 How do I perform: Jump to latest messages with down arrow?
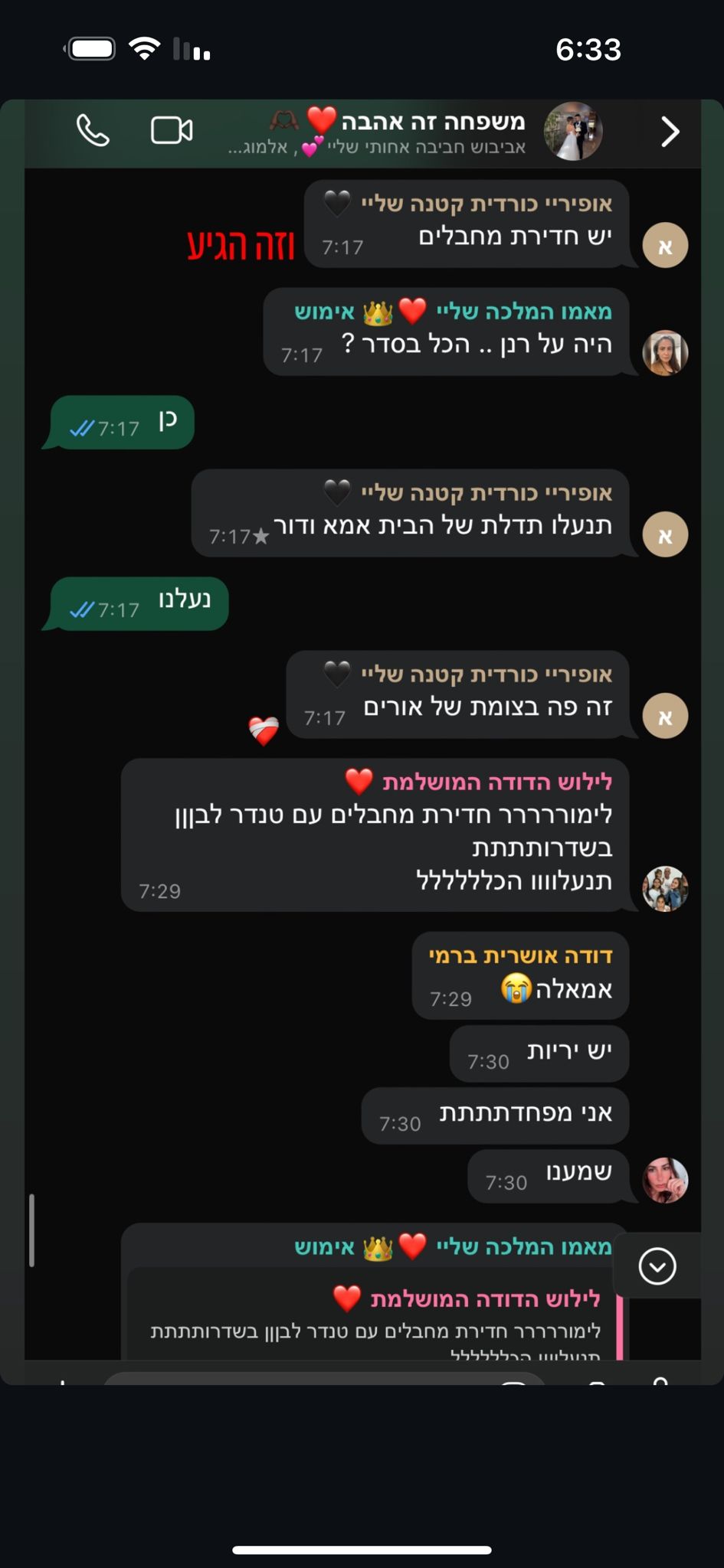tap(657, 1266)
